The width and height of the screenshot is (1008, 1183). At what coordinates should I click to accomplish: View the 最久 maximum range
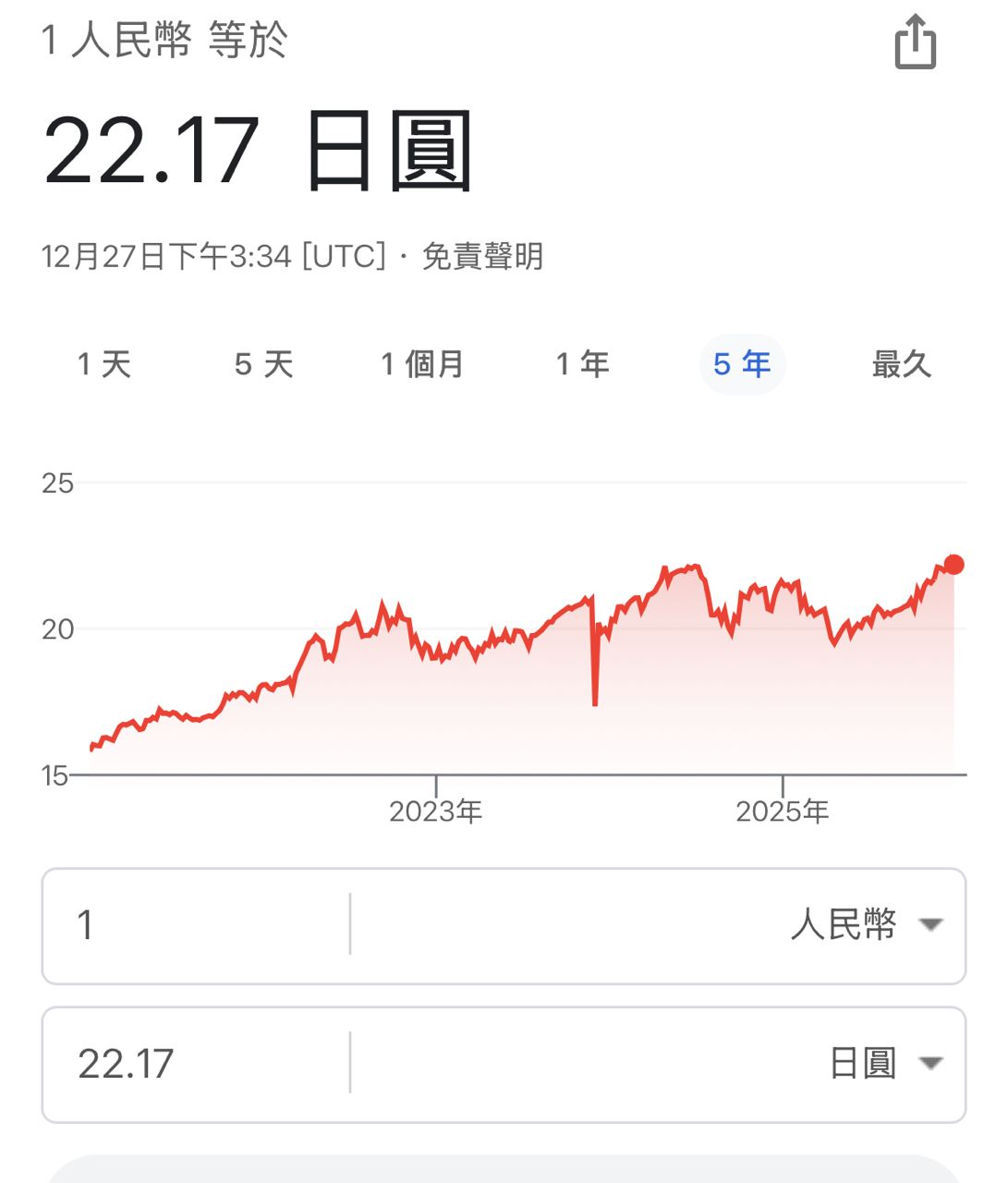901,364
